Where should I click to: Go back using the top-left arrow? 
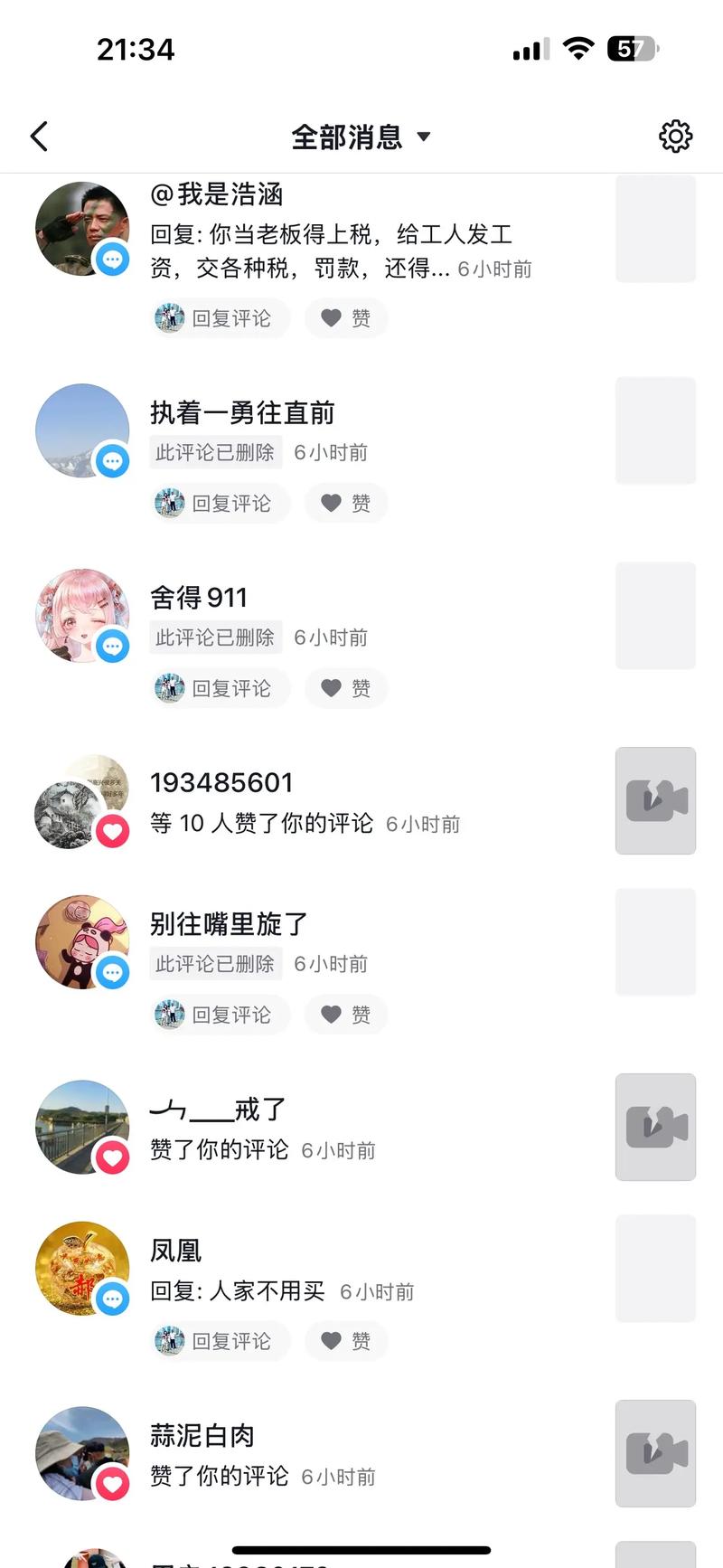tap(39, 137)
